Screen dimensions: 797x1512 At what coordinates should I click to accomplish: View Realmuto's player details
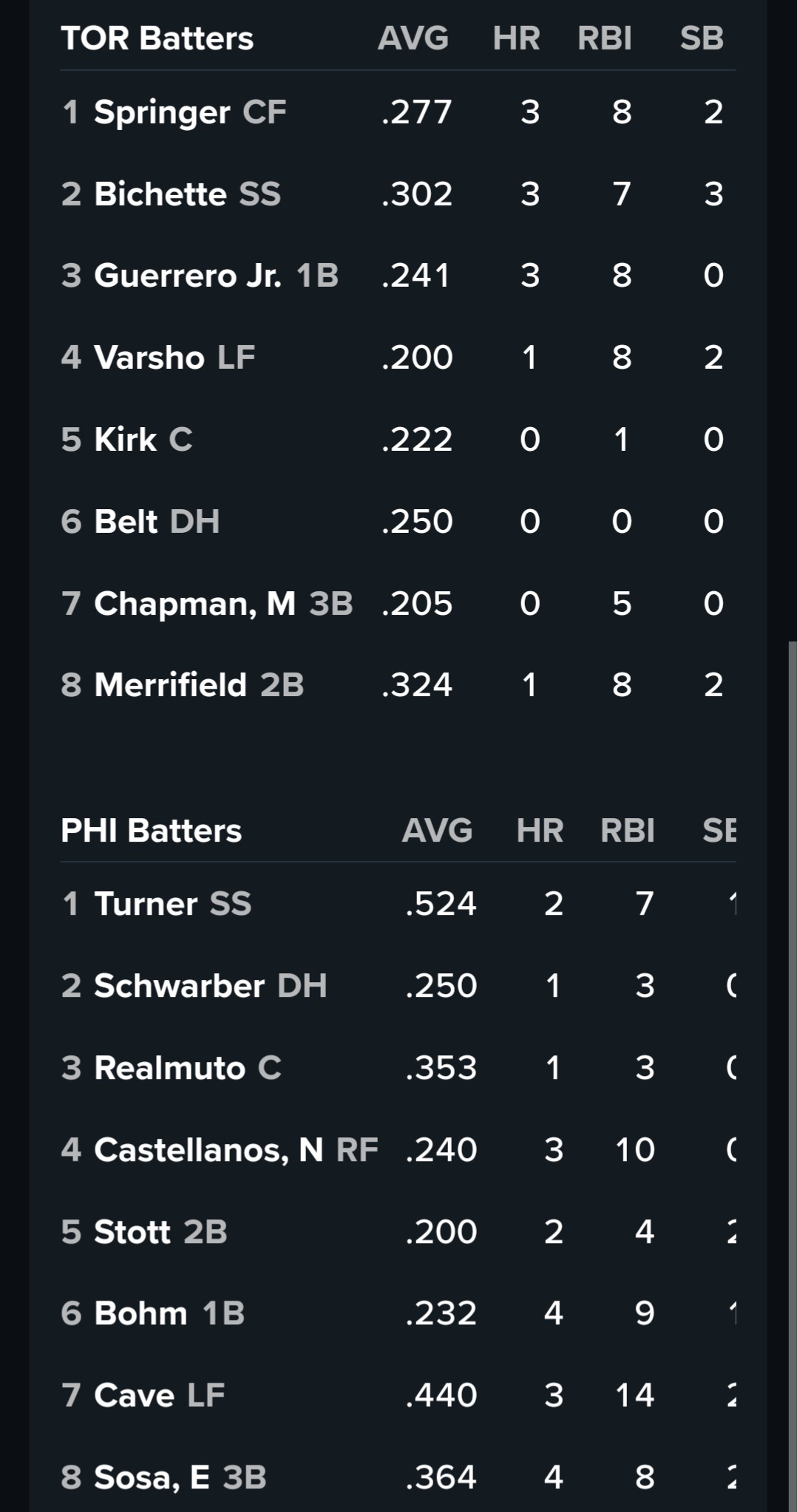point(169,1068)
